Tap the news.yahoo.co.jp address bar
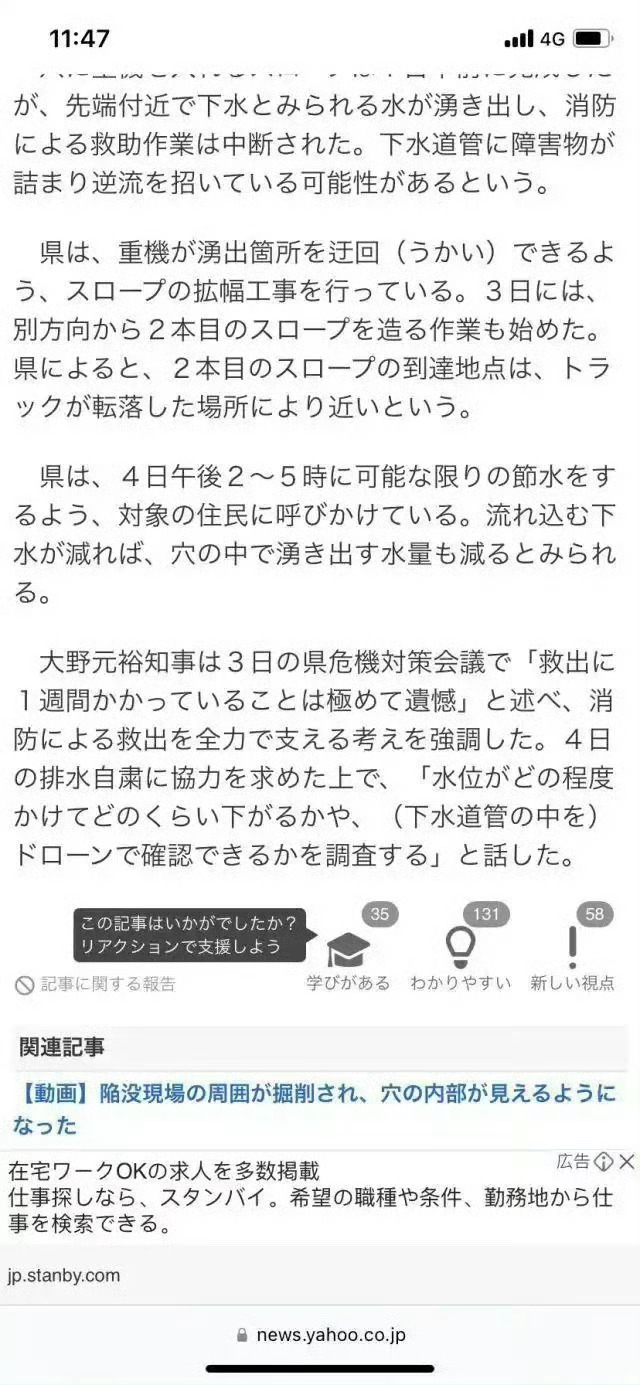 pos(320,1334)
